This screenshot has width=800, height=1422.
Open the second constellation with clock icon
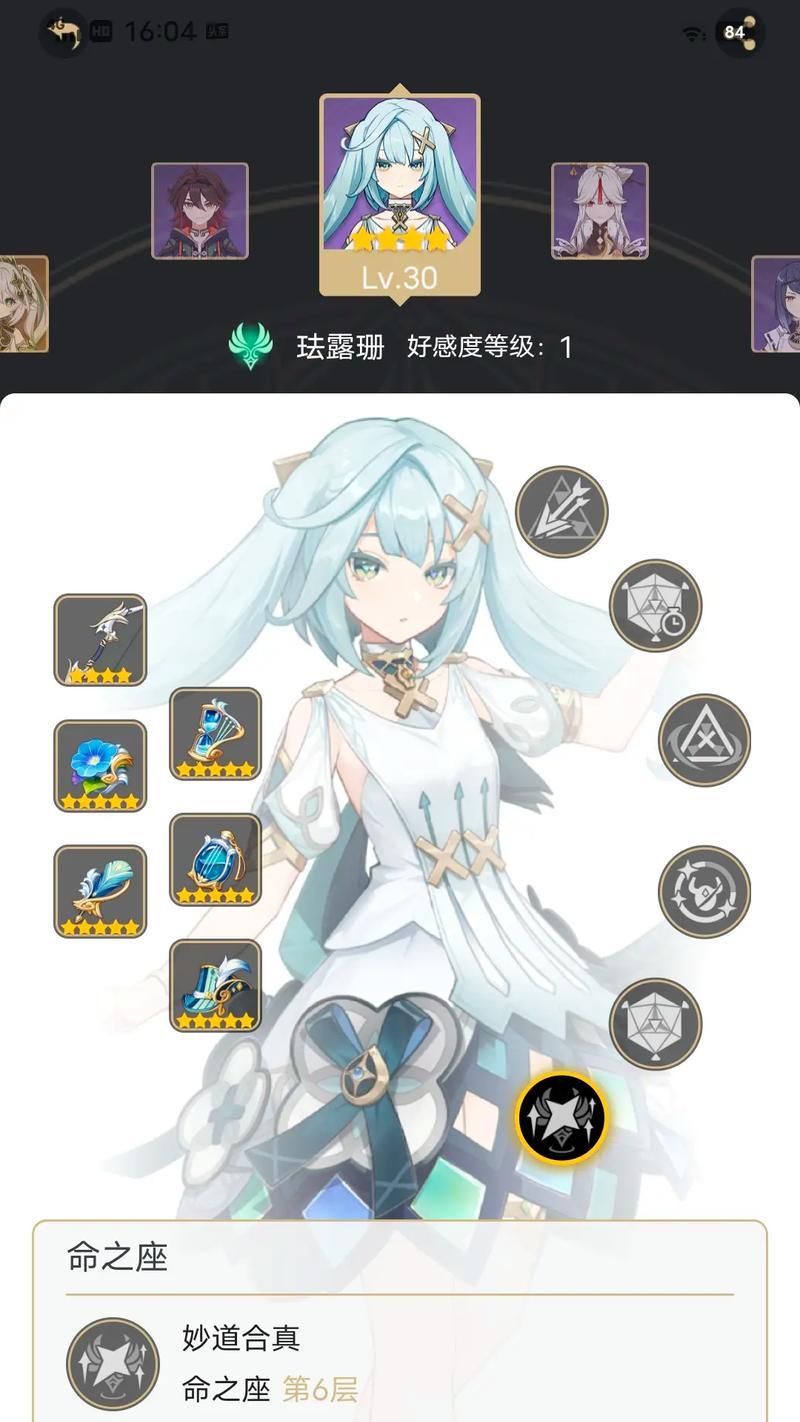[x=656, y=605]
